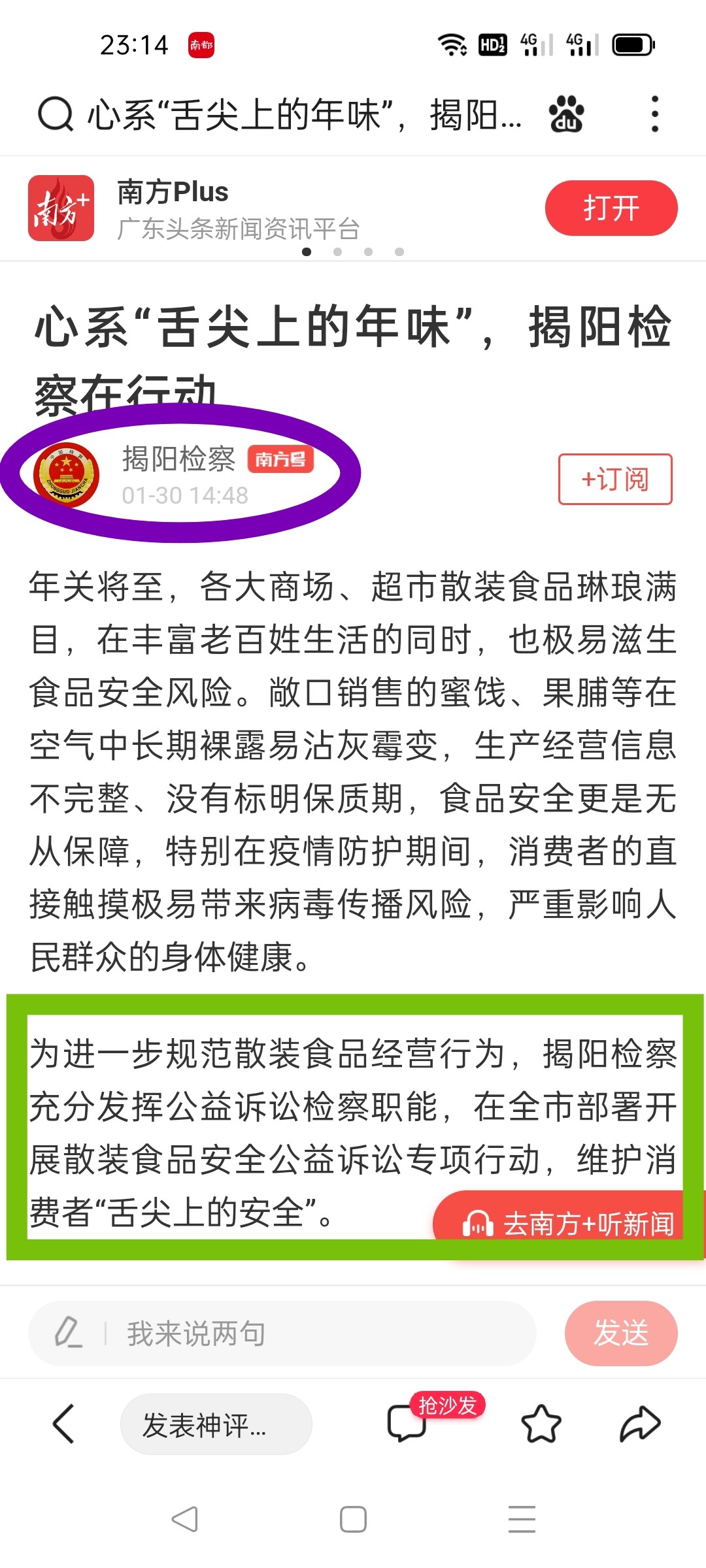Open the three-dot overflow menu
This screenshot has width=706, height=1568.
pos(654,115)
